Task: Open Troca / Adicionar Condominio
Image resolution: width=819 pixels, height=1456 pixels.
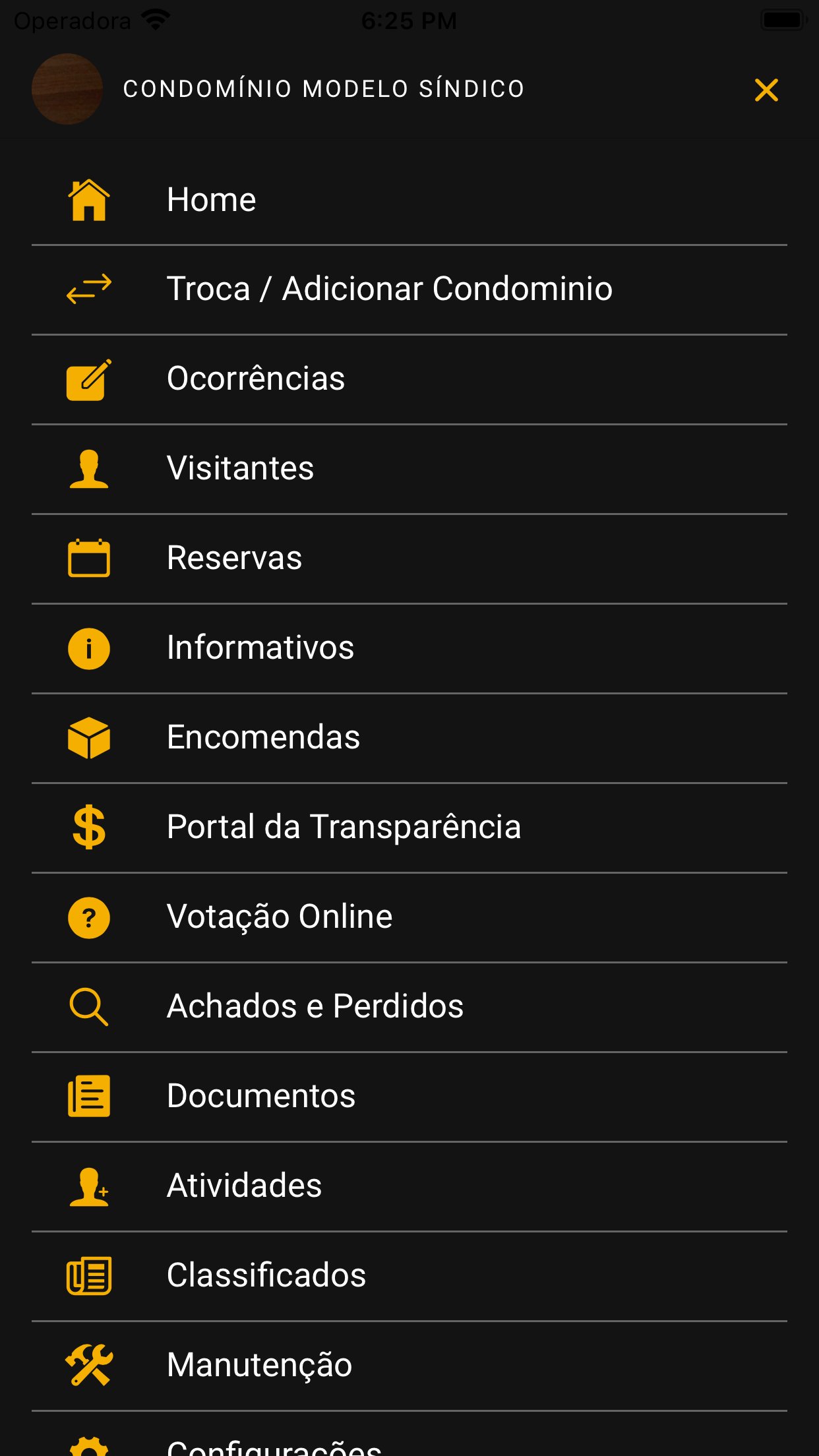Action: click(389, 289)
